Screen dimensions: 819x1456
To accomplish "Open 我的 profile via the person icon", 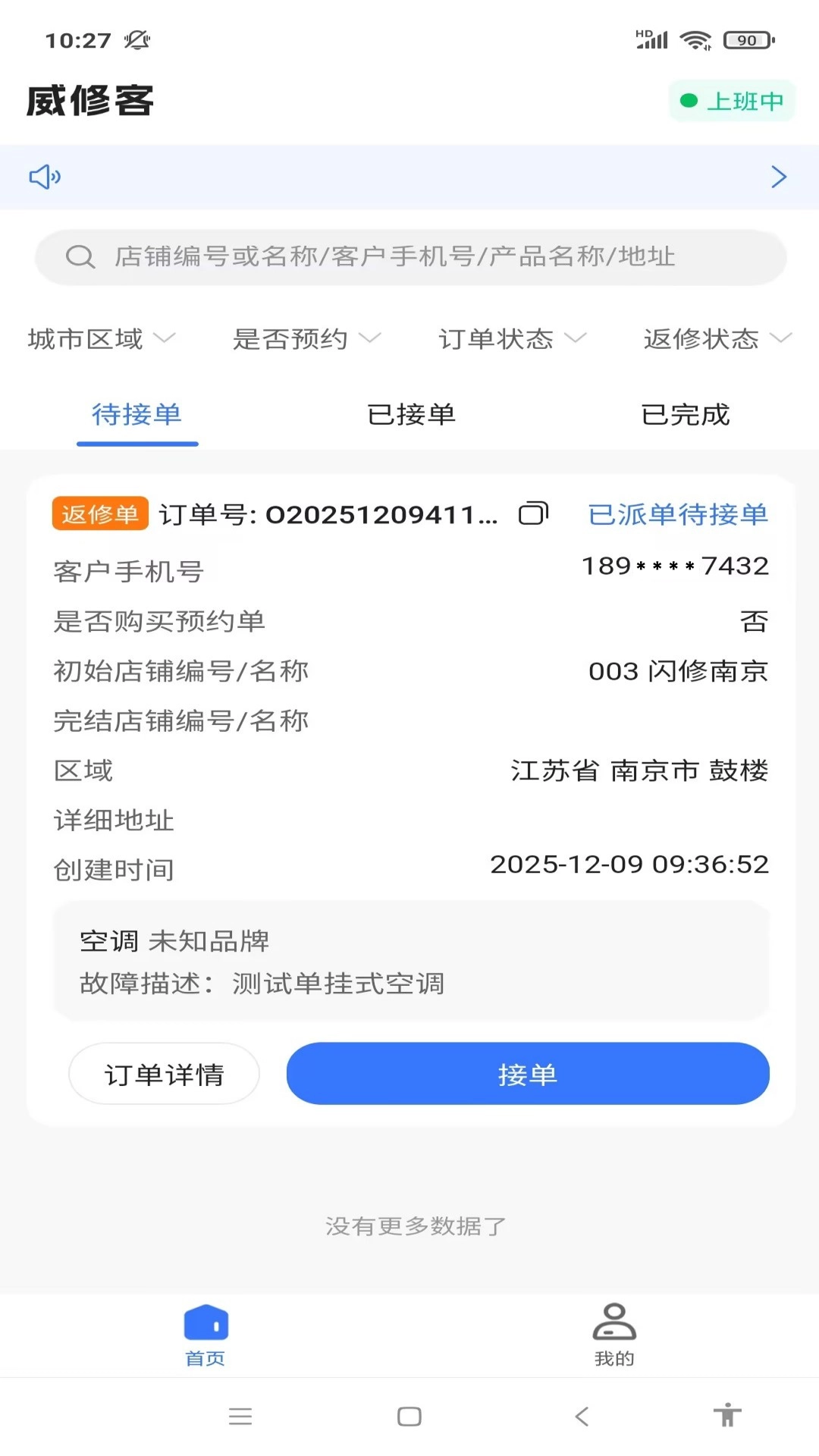I will point(613,1323).
